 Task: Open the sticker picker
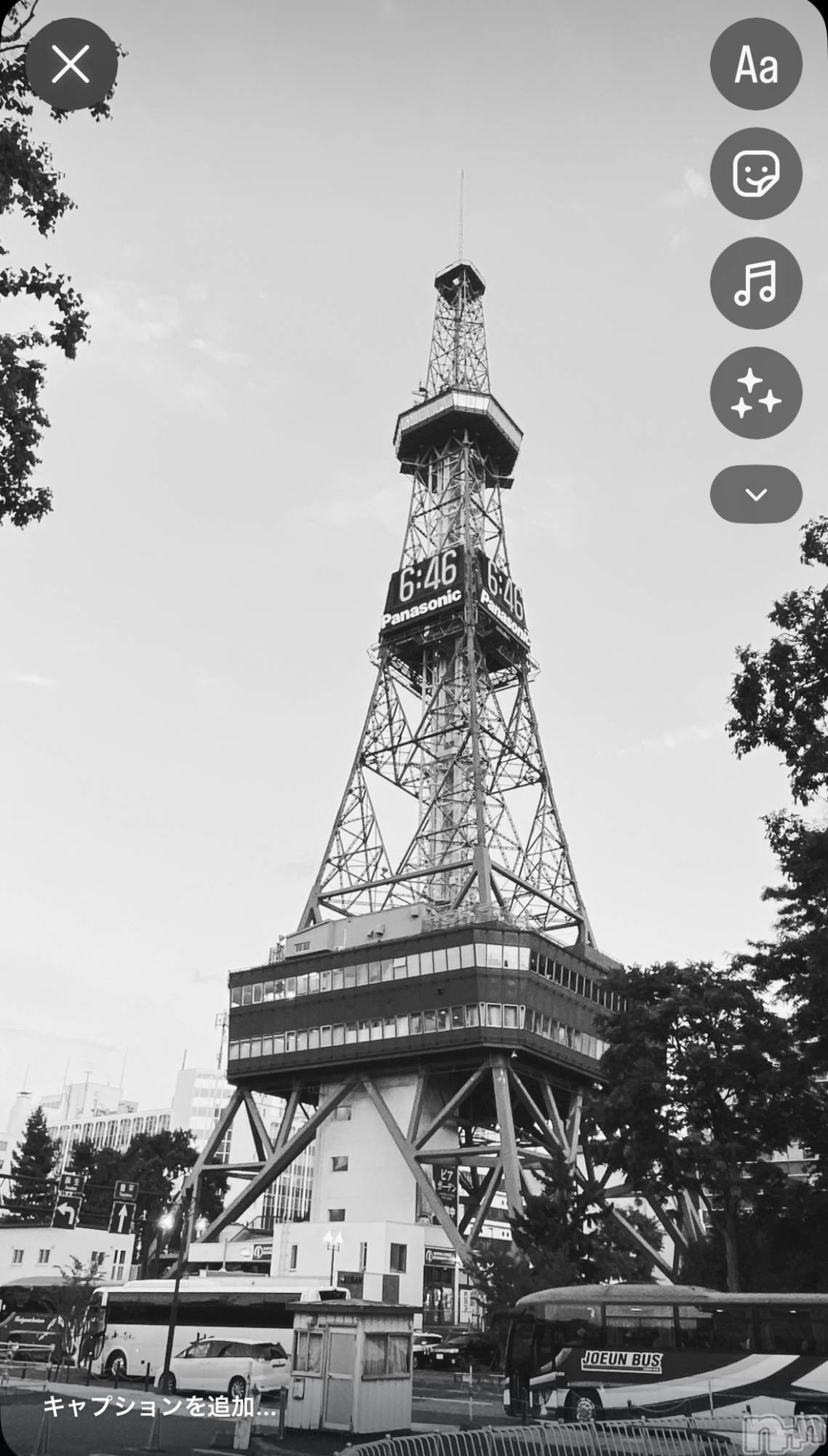coord(756,173)
